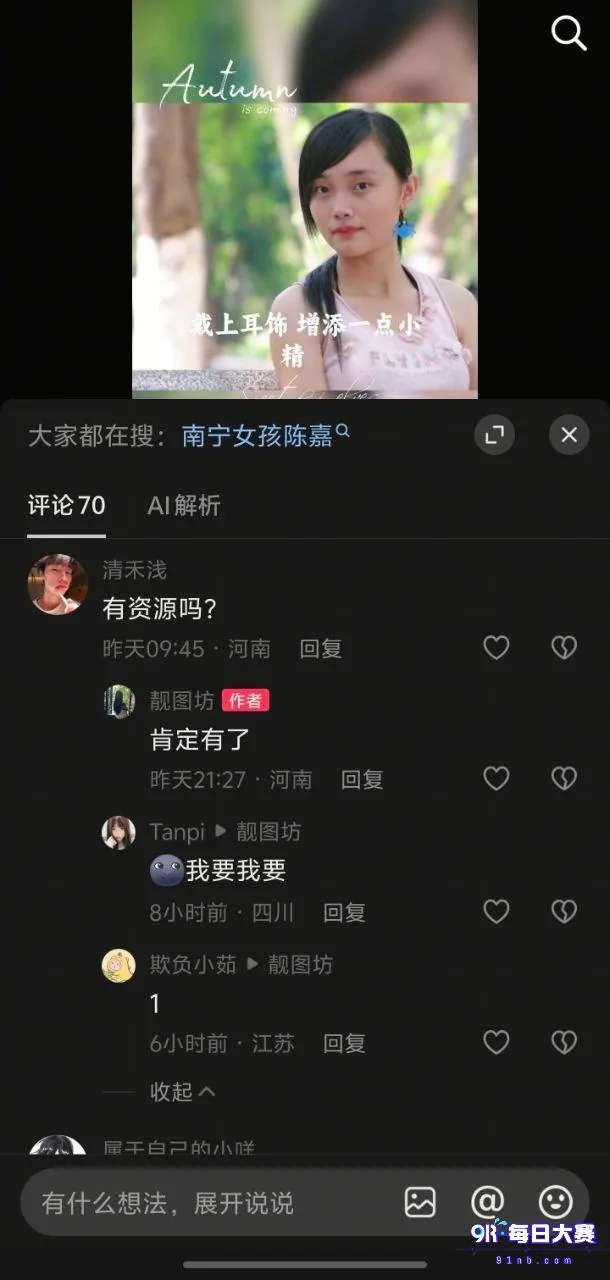Open 清禾浅's profile avatar
The height and width of the screenshot is (1280, 610).
click(x=57, y=584)
